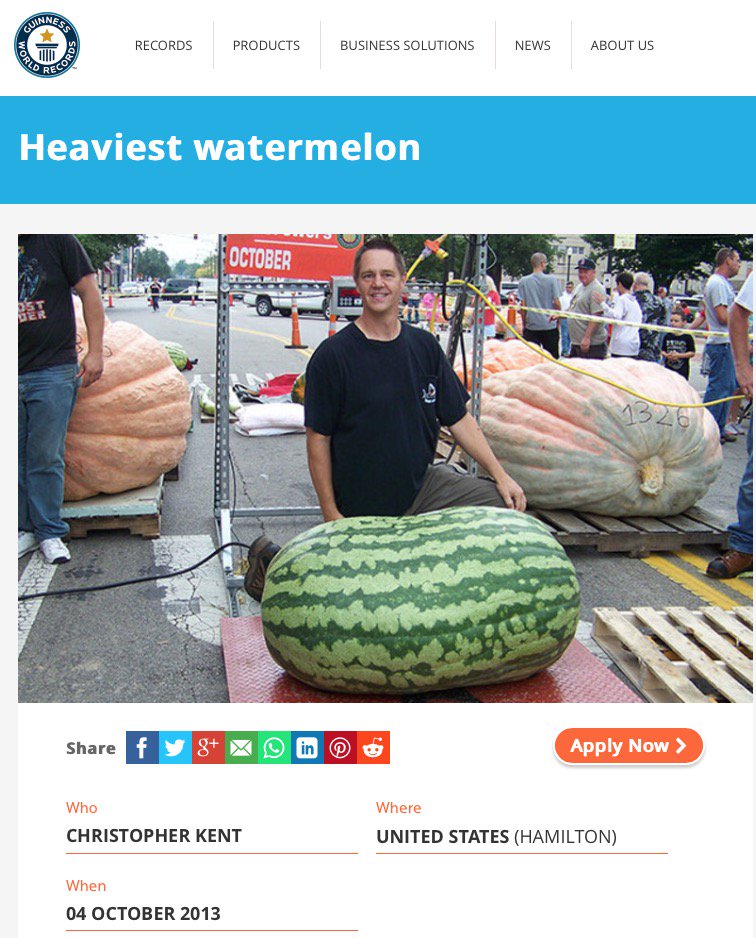756x938 pixels.
Task: Share this record on Twitter
Action: tap(175, 748)
